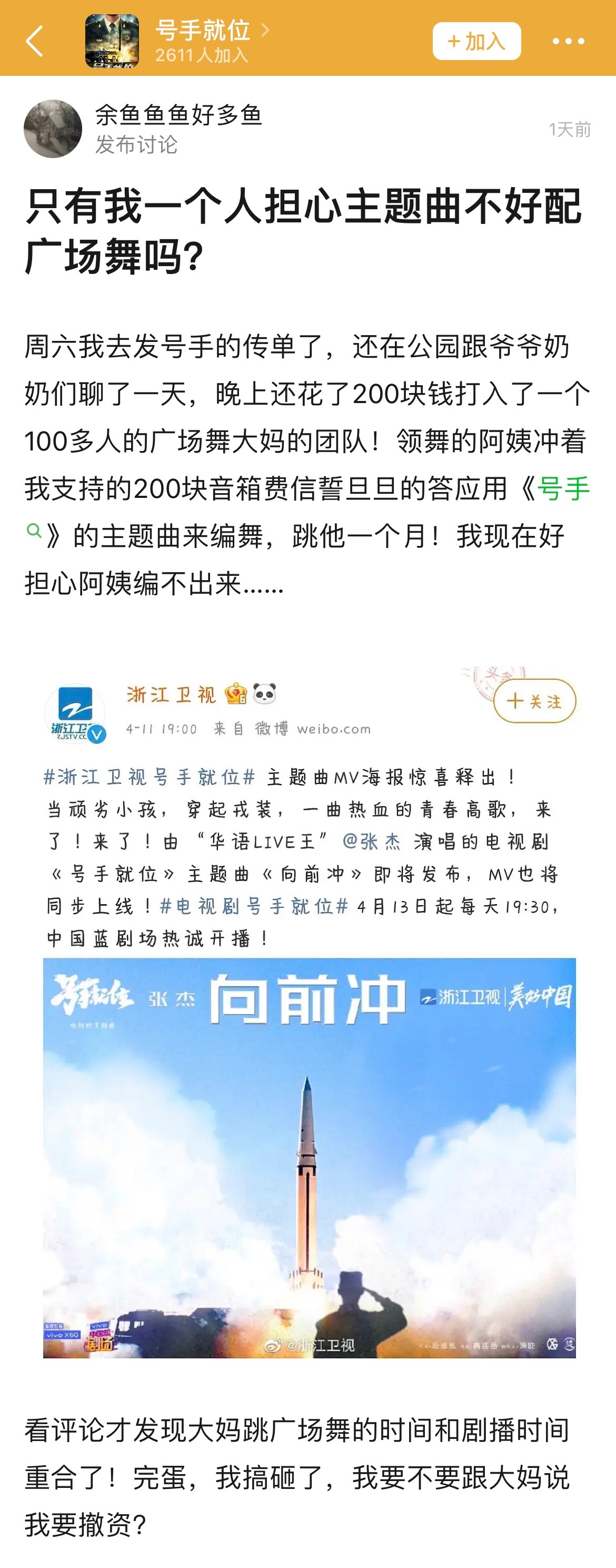Open the three-dot overflow menu
Screen dimensions: 616x1568
point(568,42)
